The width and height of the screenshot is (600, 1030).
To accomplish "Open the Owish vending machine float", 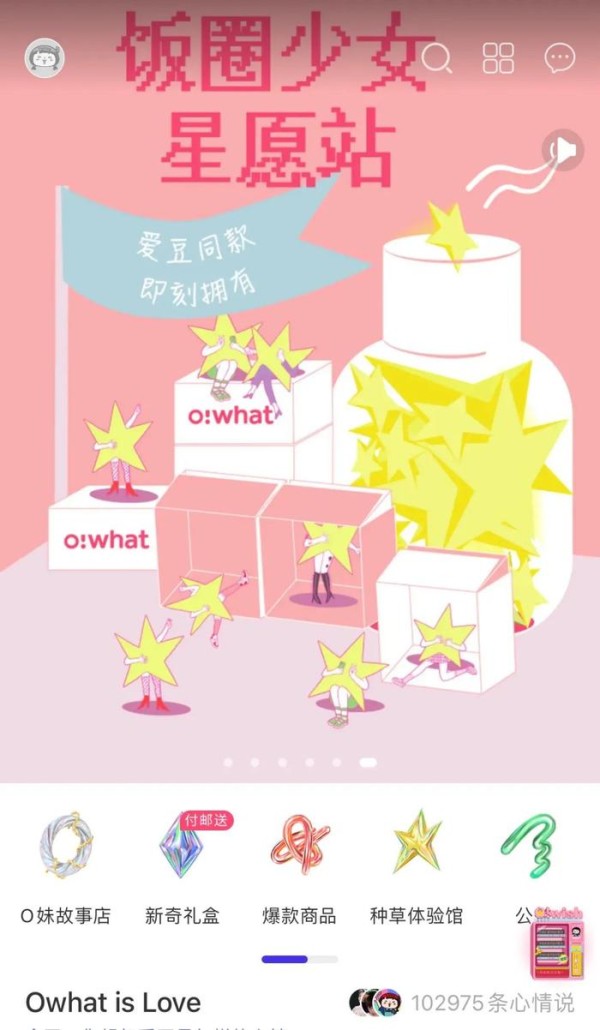I will 557,944.
